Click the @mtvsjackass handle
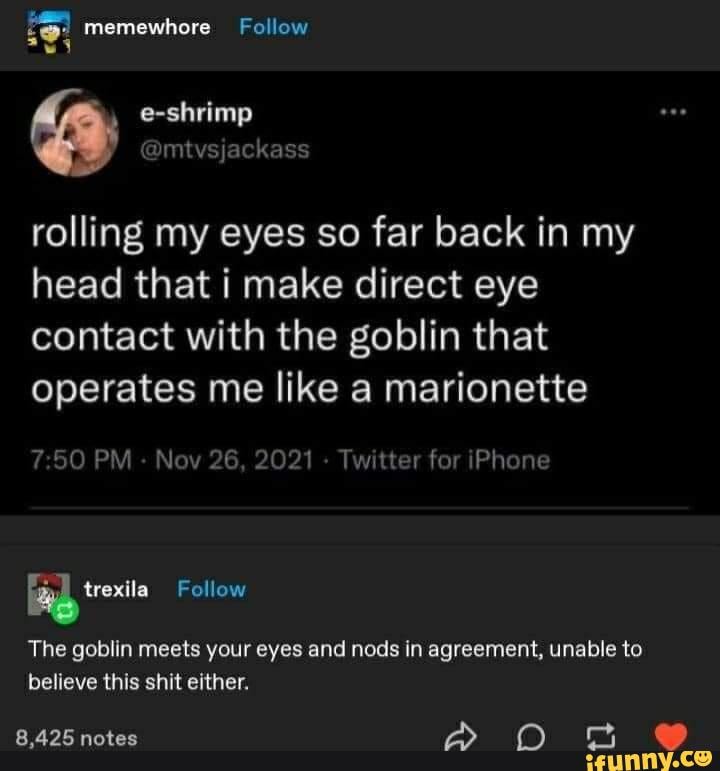Screen dimensions: 720x771 224,148
